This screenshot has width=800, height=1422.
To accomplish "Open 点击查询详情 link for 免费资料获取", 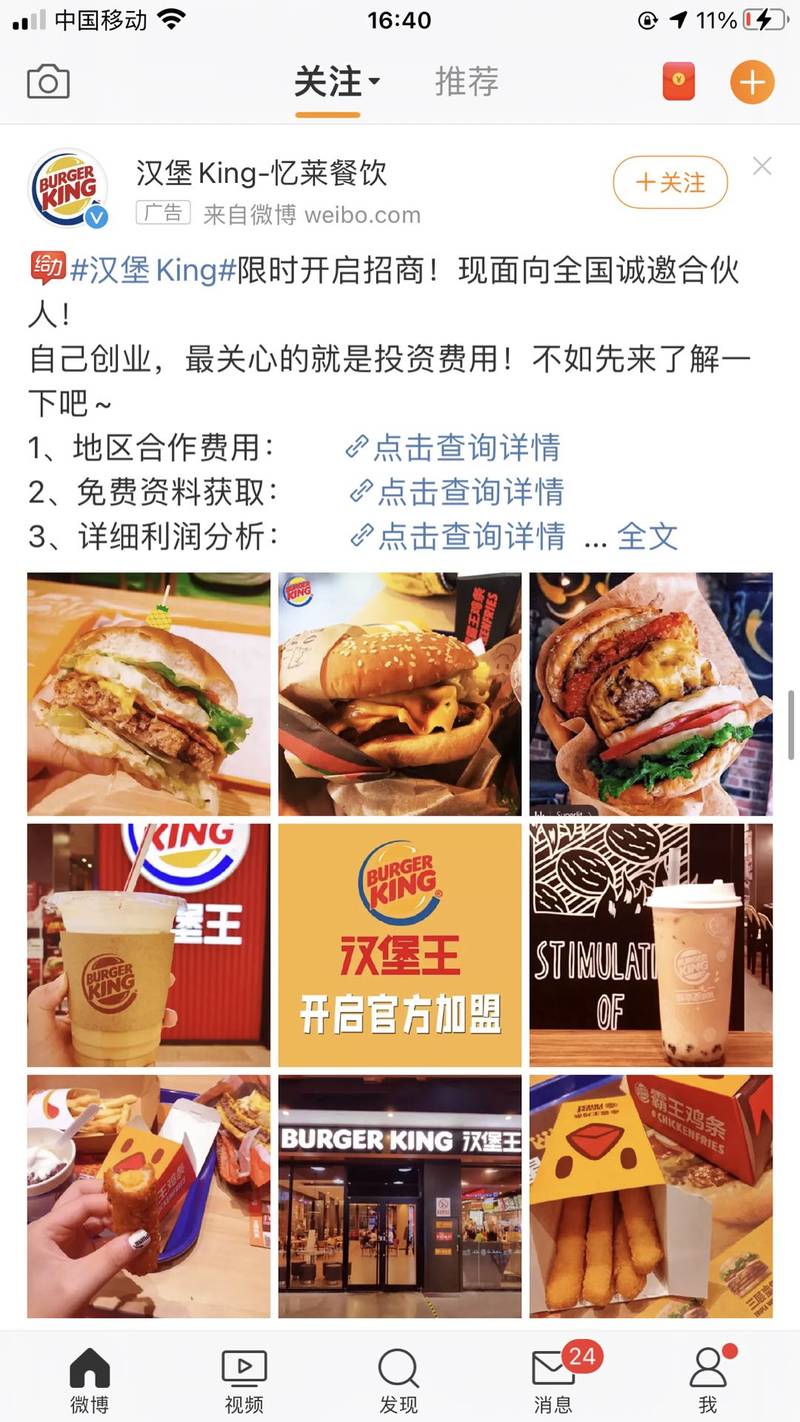I will point(457,491).
